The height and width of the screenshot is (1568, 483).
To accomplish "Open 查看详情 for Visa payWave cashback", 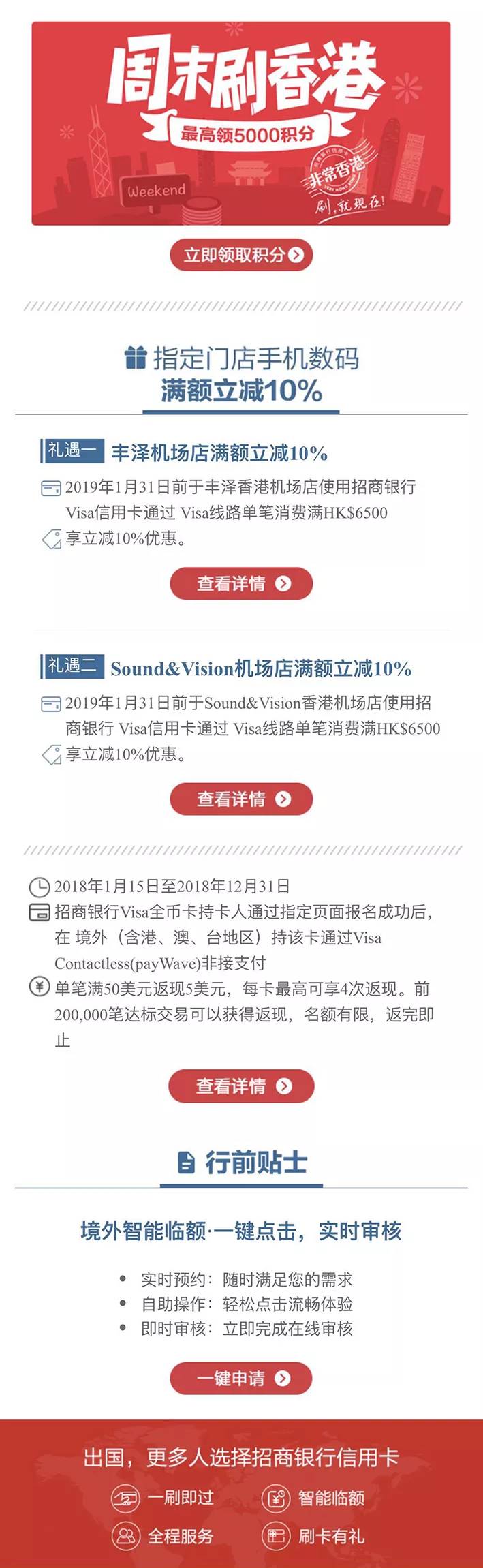I will [x=241, y=1086].
